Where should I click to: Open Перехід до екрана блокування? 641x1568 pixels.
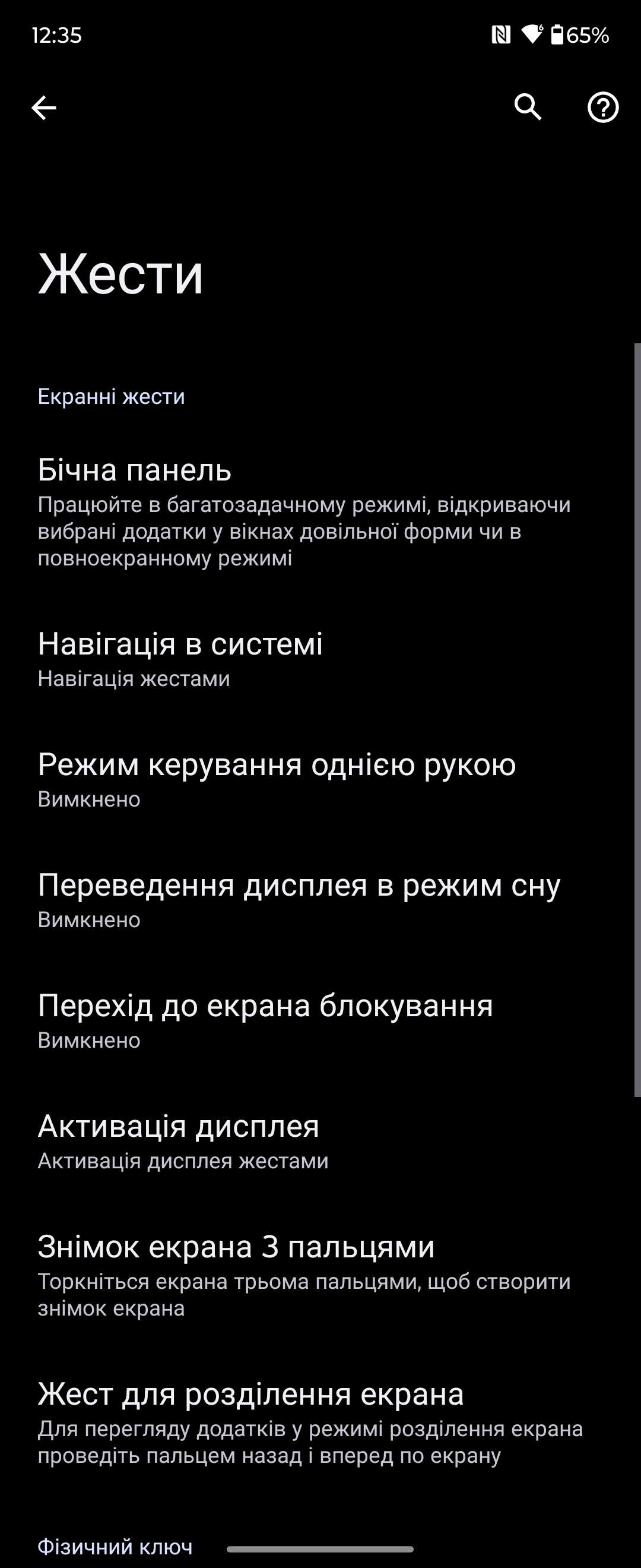tap(304, 1021)
